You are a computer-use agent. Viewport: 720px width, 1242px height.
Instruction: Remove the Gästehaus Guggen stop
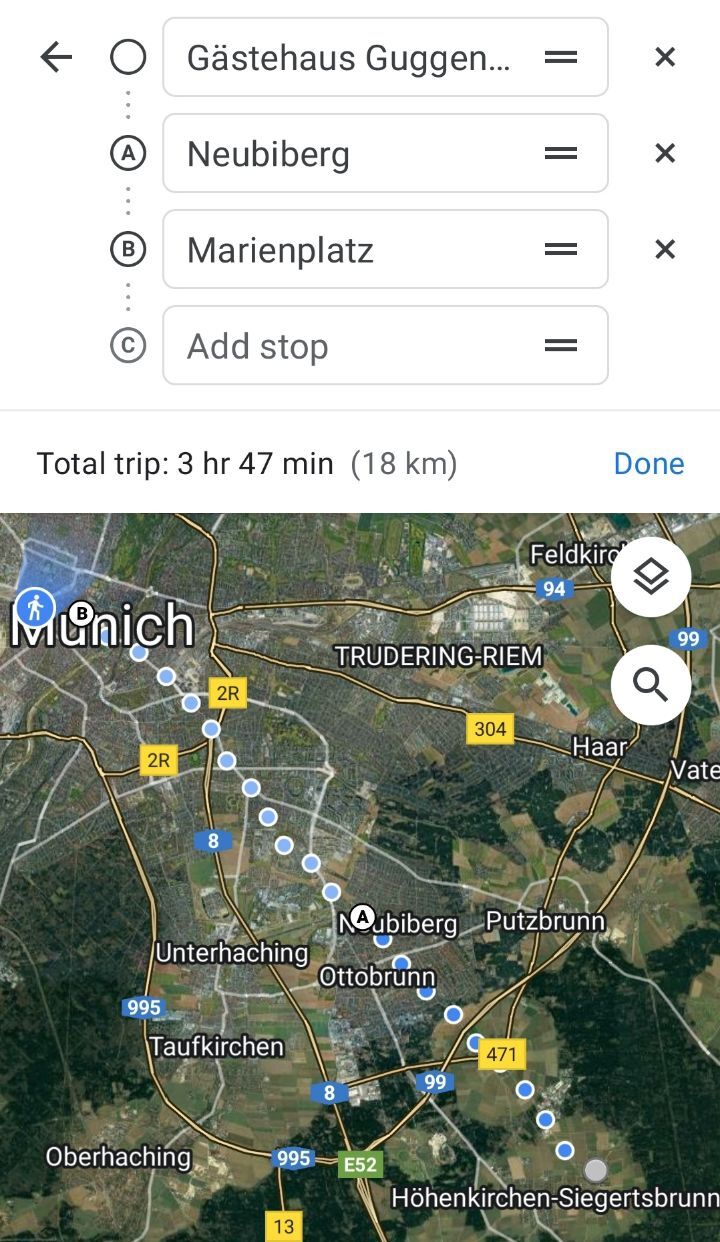665,58
